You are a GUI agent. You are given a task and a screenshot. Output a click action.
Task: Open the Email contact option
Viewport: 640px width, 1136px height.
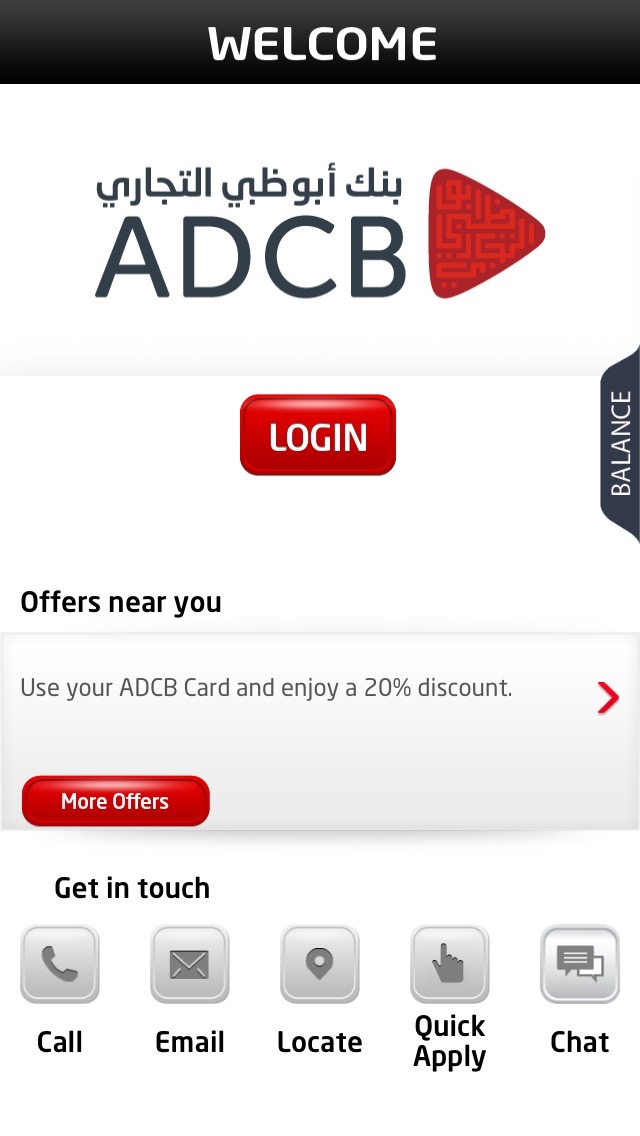pos(190,965)
